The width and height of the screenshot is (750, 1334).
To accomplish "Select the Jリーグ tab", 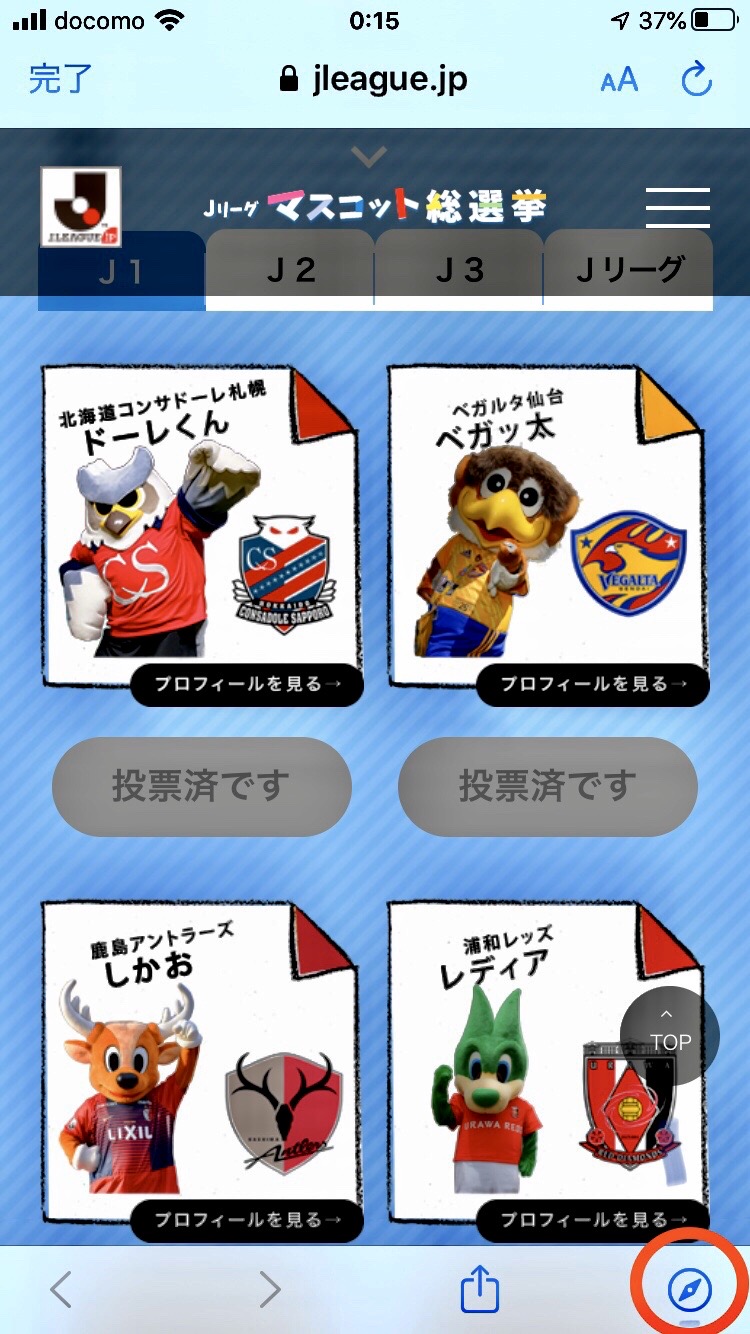I will pyautogui.click(x=629, y=270).
